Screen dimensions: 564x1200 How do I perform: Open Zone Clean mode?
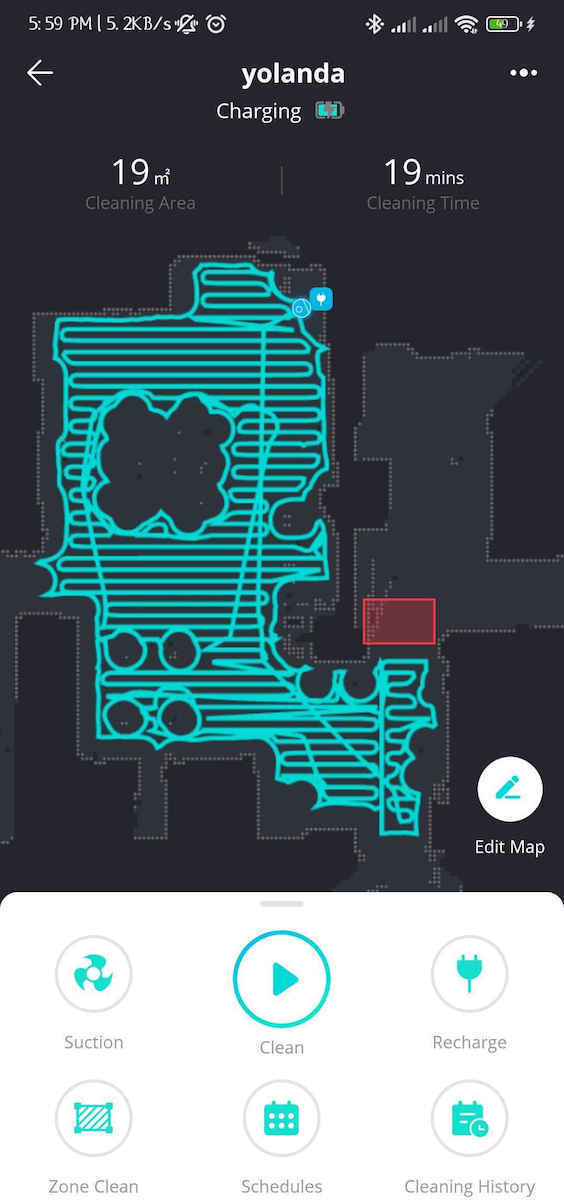[x=94, y=1118]
